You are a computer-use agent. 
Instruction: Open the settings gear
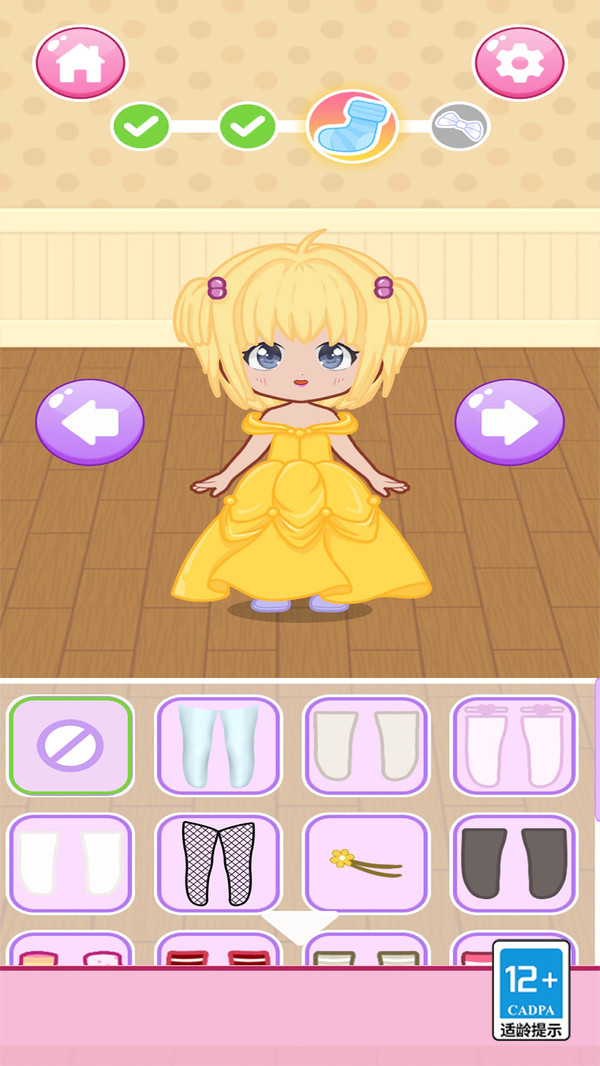[519, 63]
